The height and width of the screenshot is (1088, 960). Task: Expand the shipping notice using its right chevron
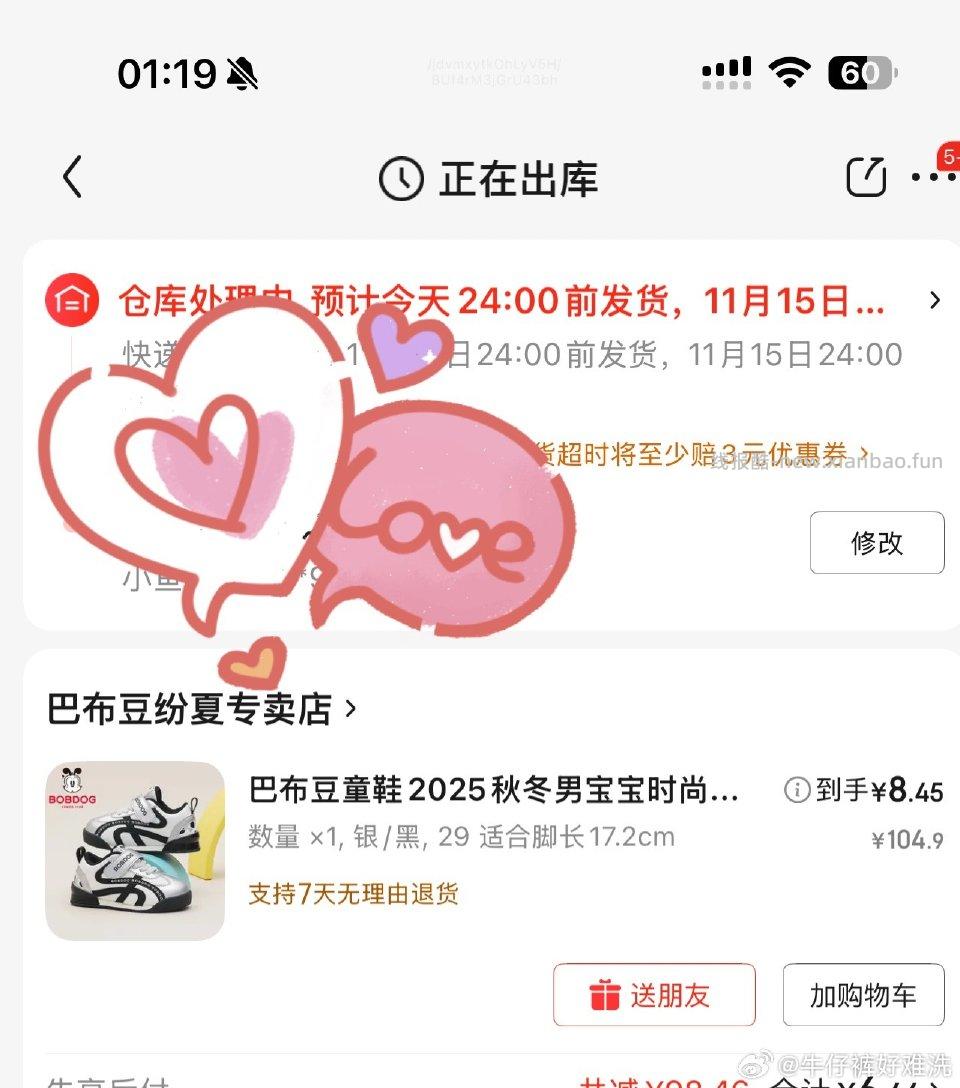936,300
